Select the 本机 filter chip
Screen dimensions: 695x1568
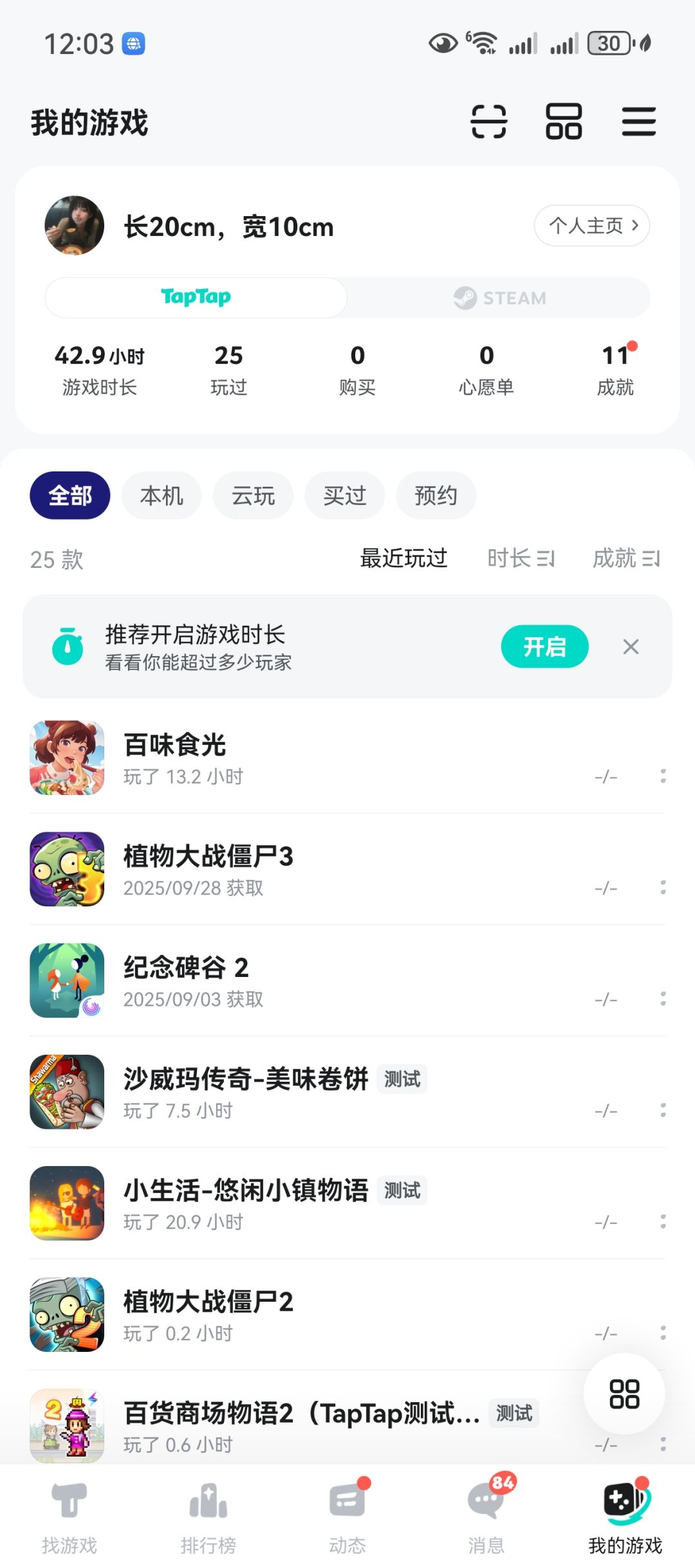tap(162, 496)
